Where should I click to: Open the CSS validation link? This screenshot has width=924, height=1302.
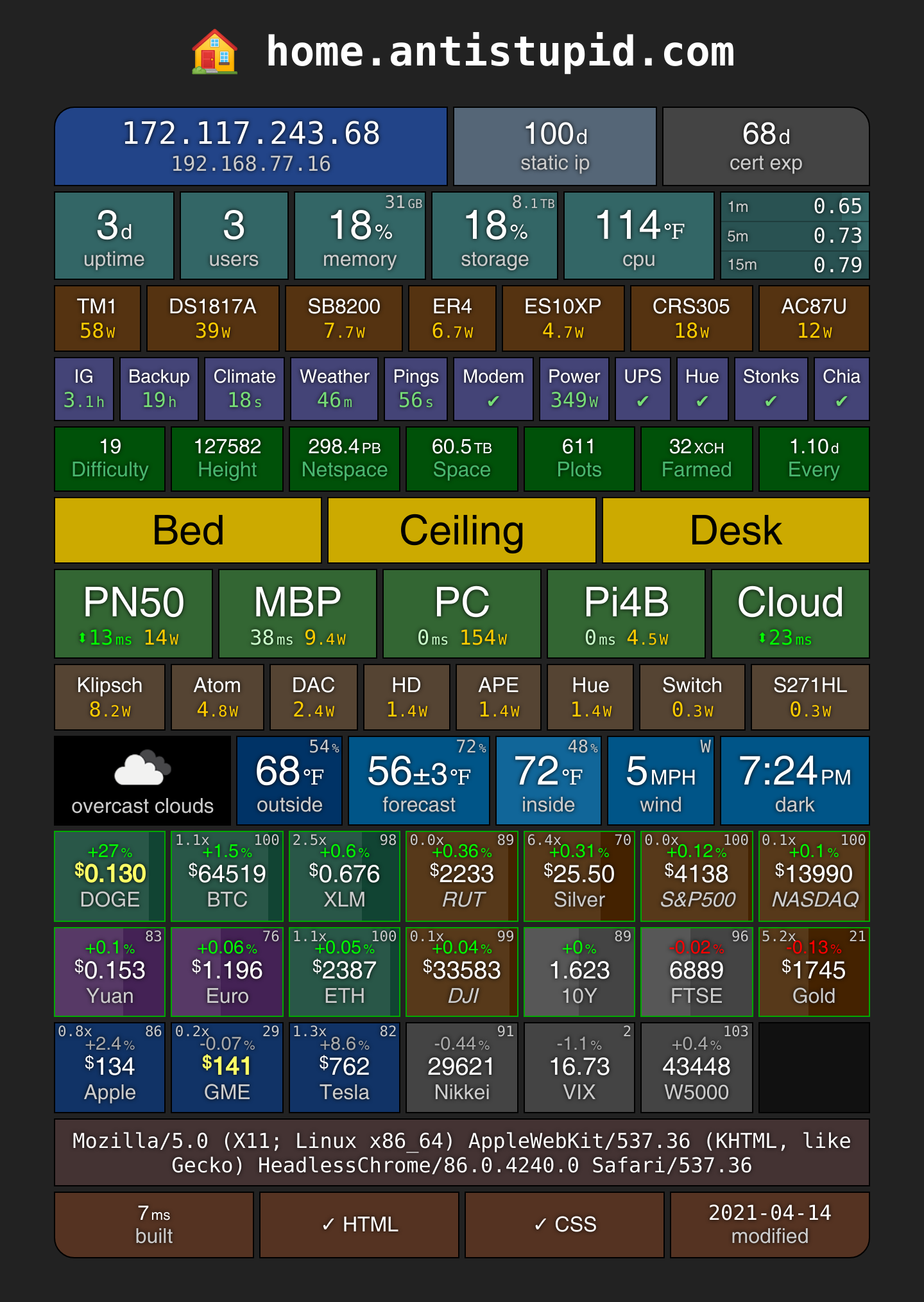coord(565,1225)
